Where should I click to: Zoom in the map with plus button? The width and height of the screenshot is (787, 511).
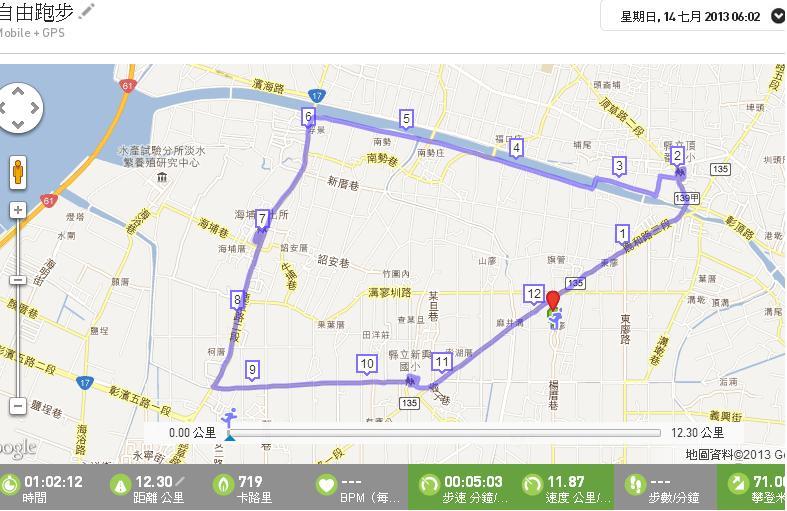tap(18, 210)
